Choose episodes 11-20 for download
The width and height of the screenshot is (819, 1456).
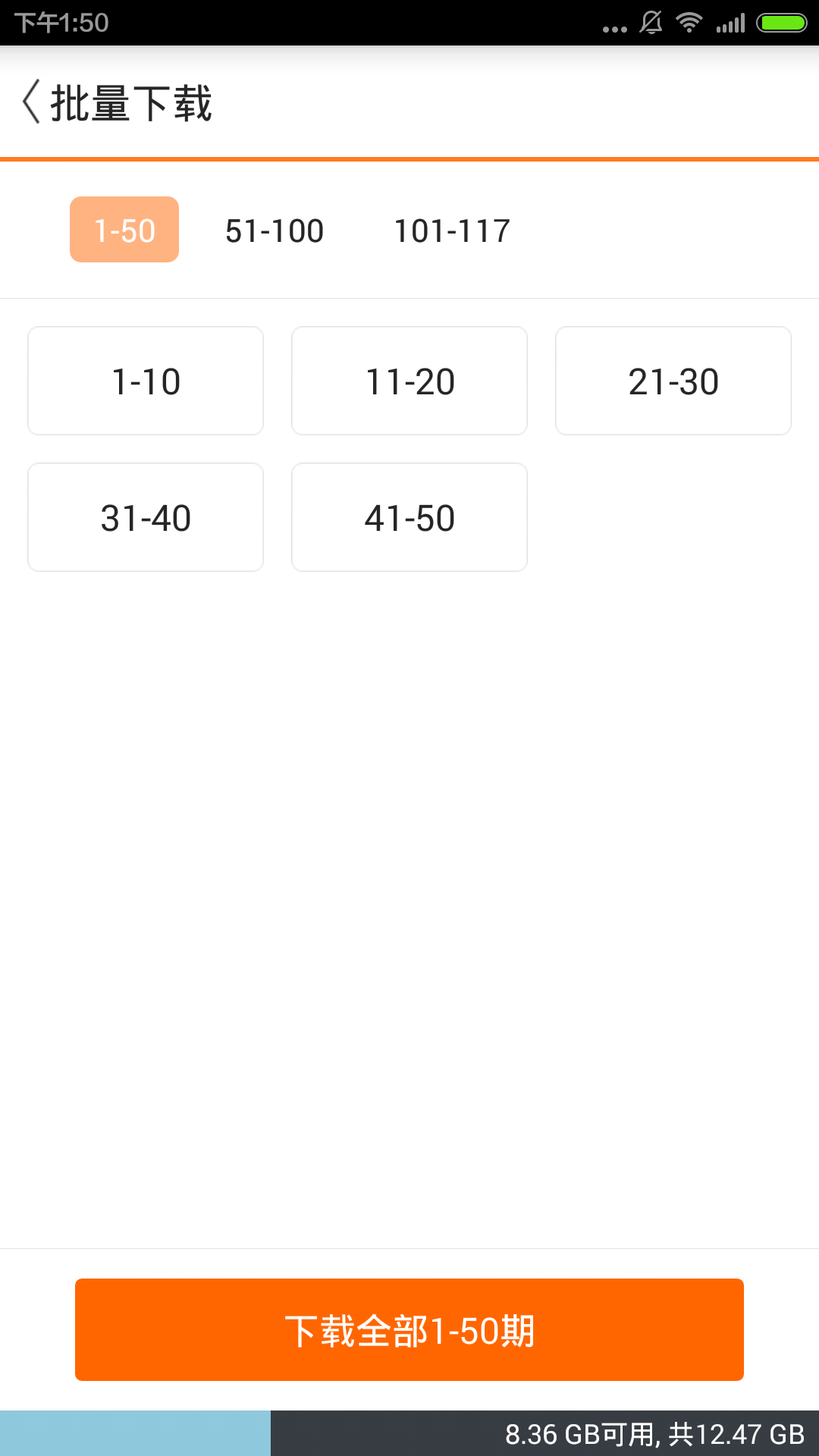click(409, 381)
